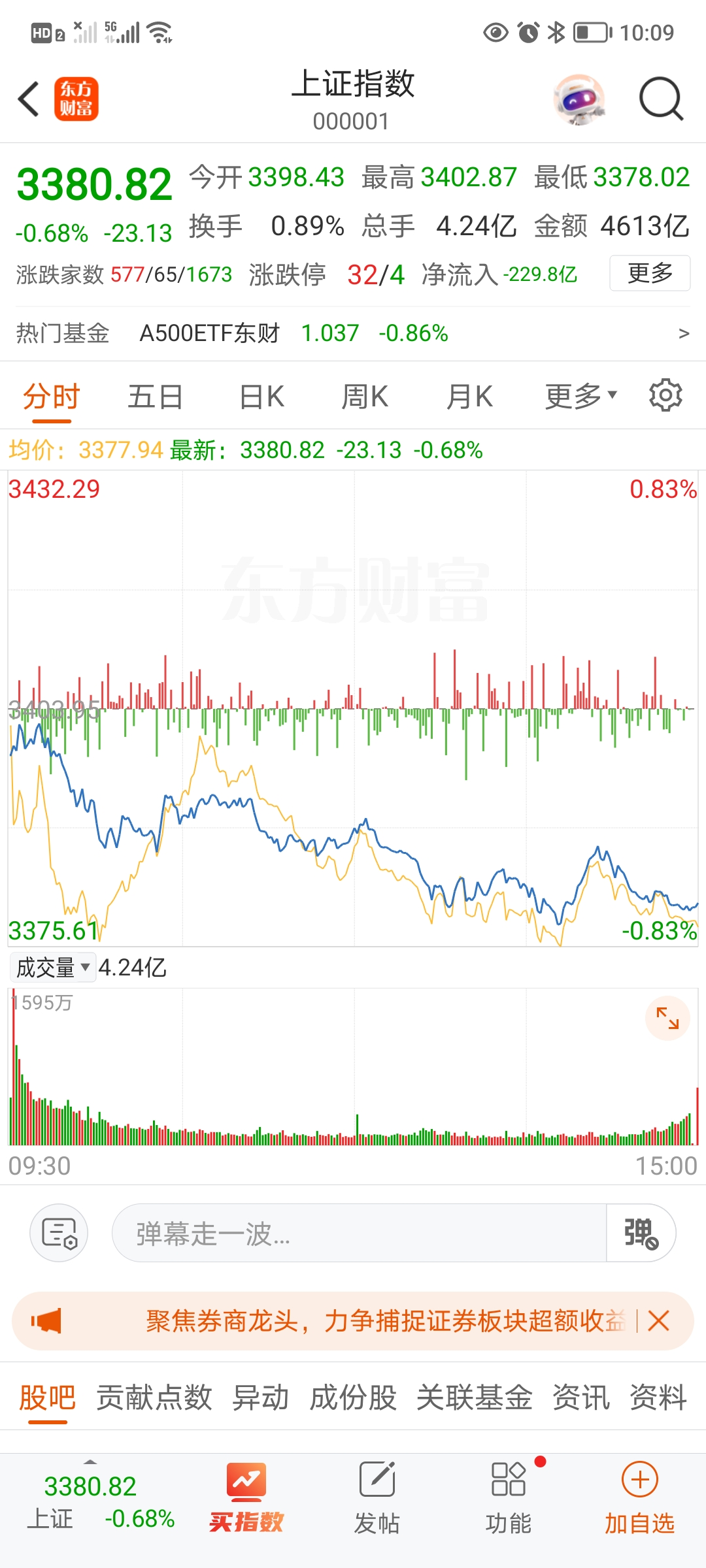Open the robot assistant avatar
Screen dimensions: 706x1568
pos(579,99)
